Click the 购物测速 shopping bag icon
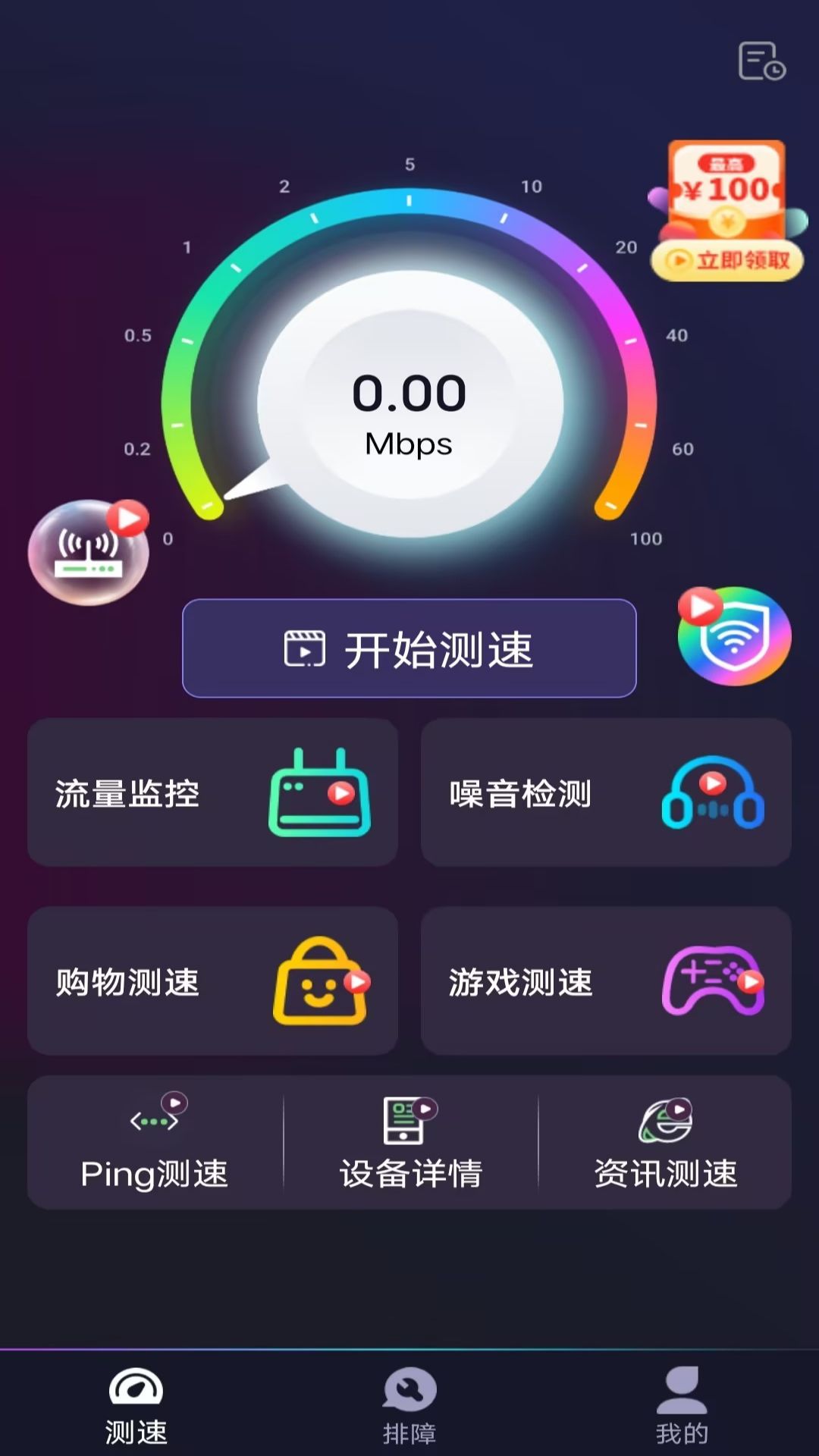The width and height of the screenshot is (819, 1456). coord(317,981)
